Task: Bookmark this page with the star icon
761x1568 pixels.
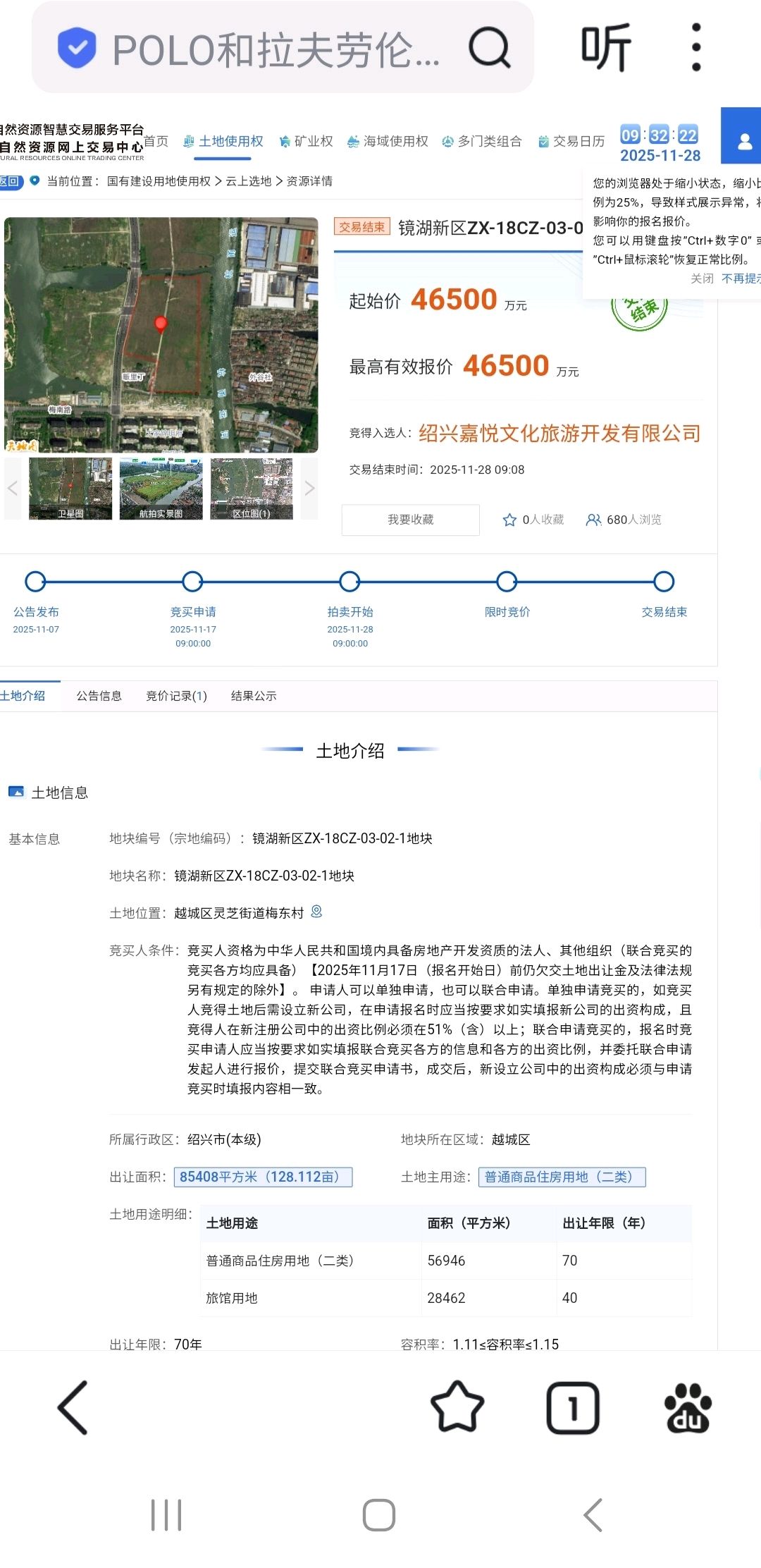Action: tap(457, 1408)
